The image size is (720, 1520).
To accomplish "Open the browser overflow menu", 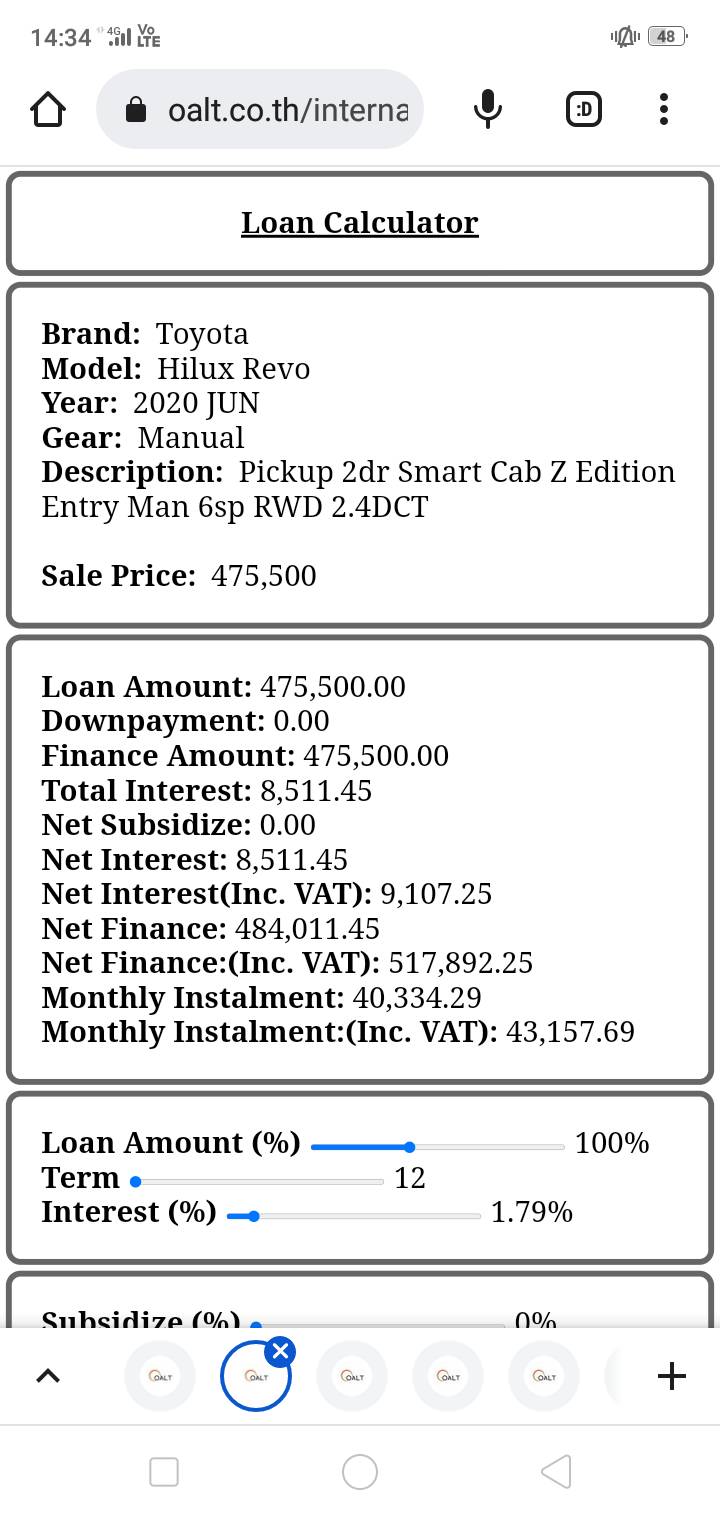I will (663, 109).
